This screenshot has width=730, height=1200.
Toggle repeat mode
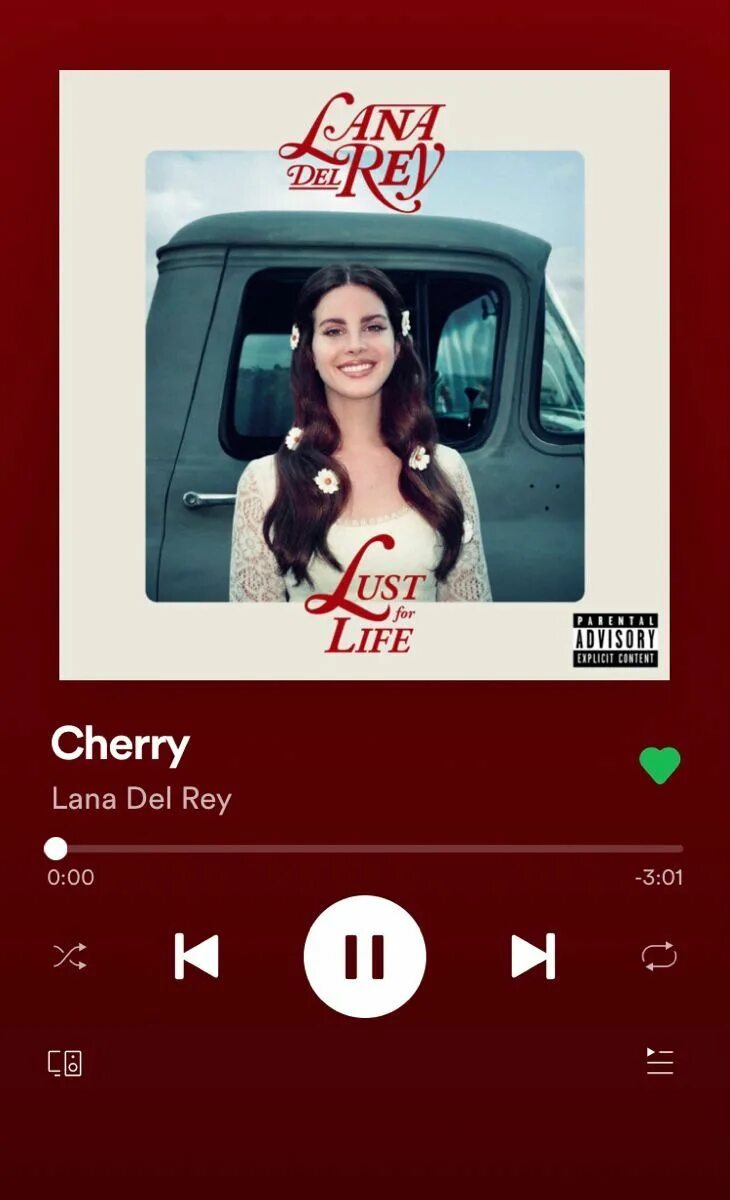pyautogui.click(x=659, y=957)
